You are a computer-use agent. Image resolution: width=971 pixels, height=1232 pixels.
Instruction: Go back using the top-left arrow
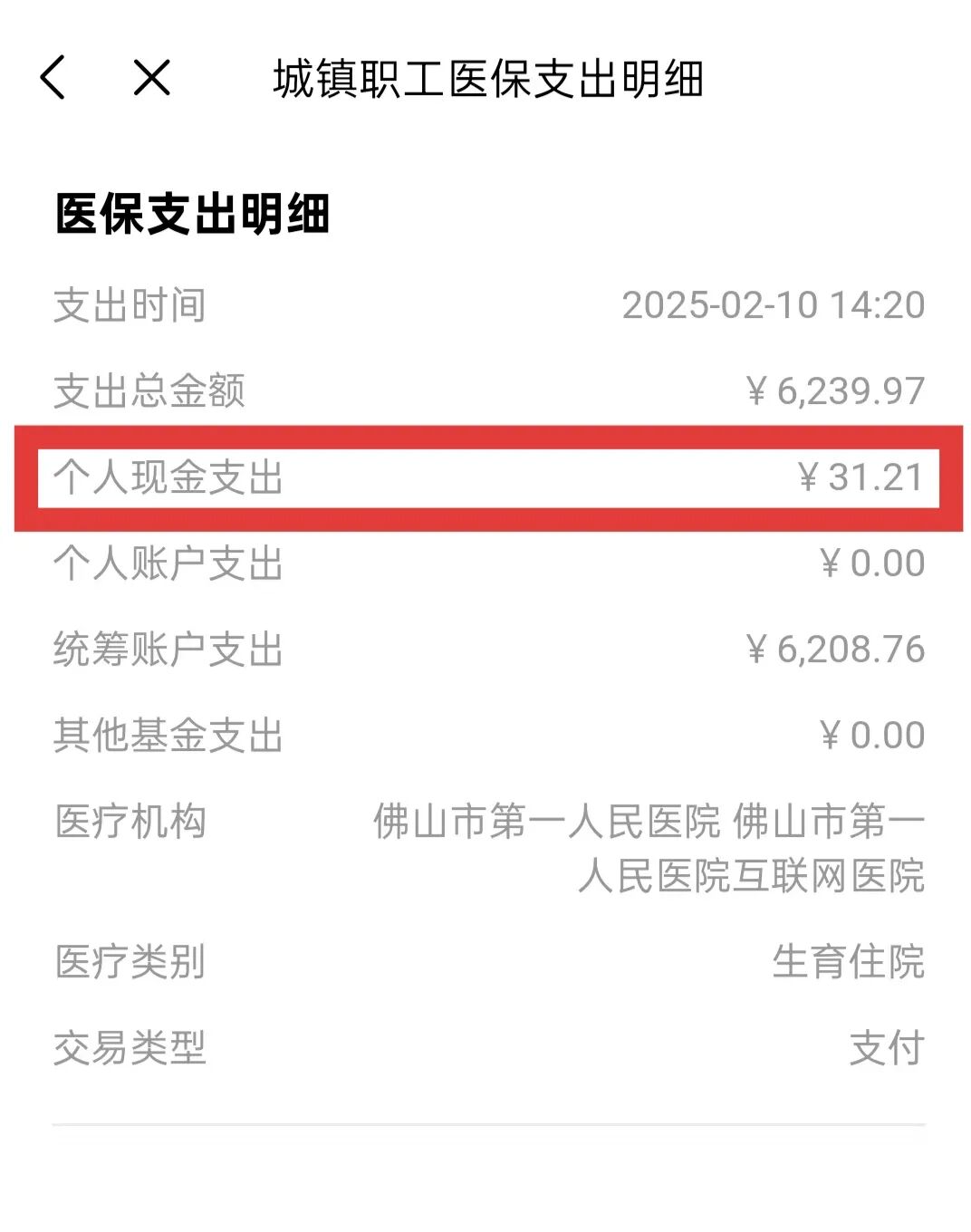53,77
